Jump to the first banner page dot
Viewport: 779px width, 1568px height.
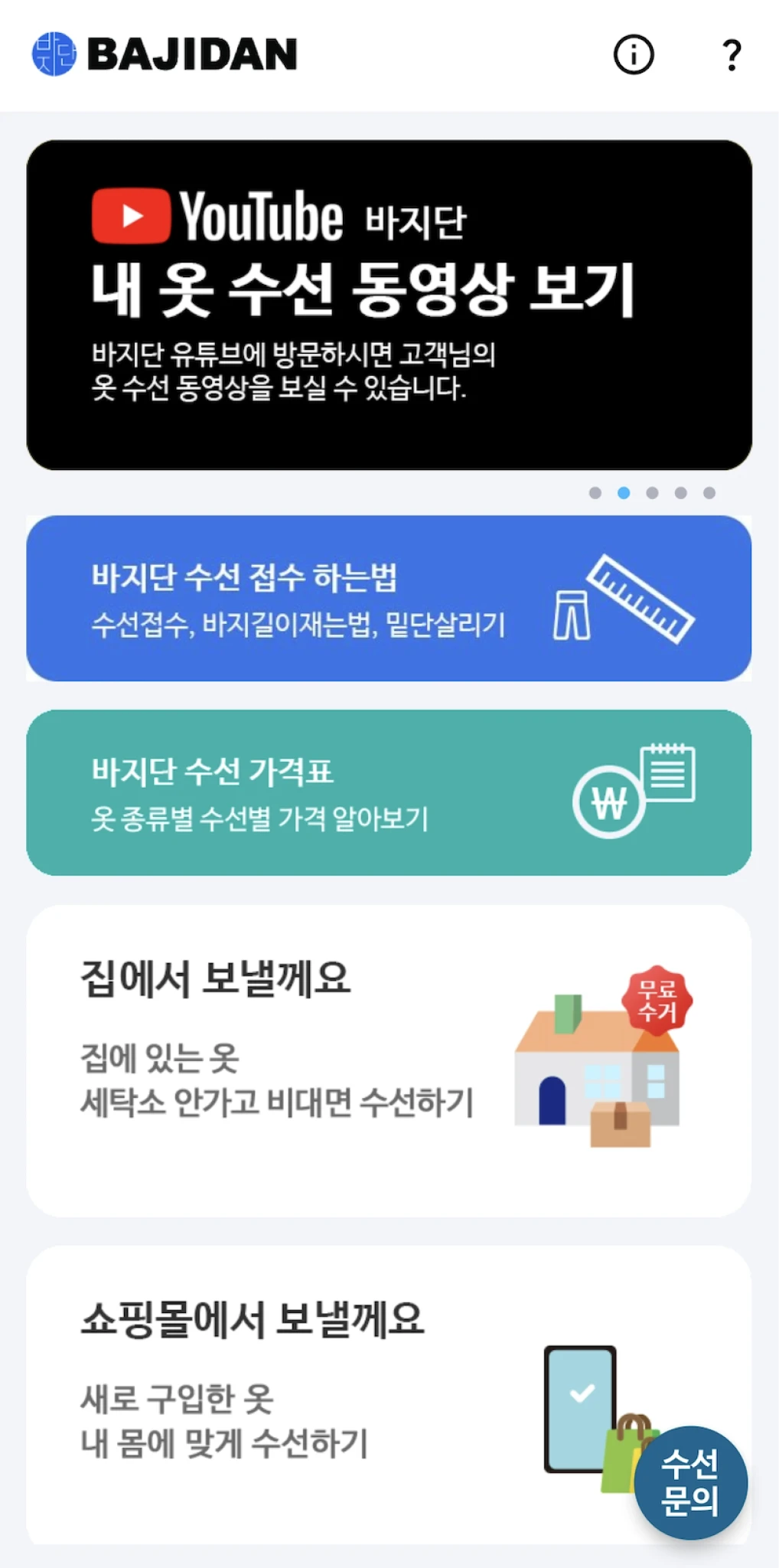pos(595,493)
